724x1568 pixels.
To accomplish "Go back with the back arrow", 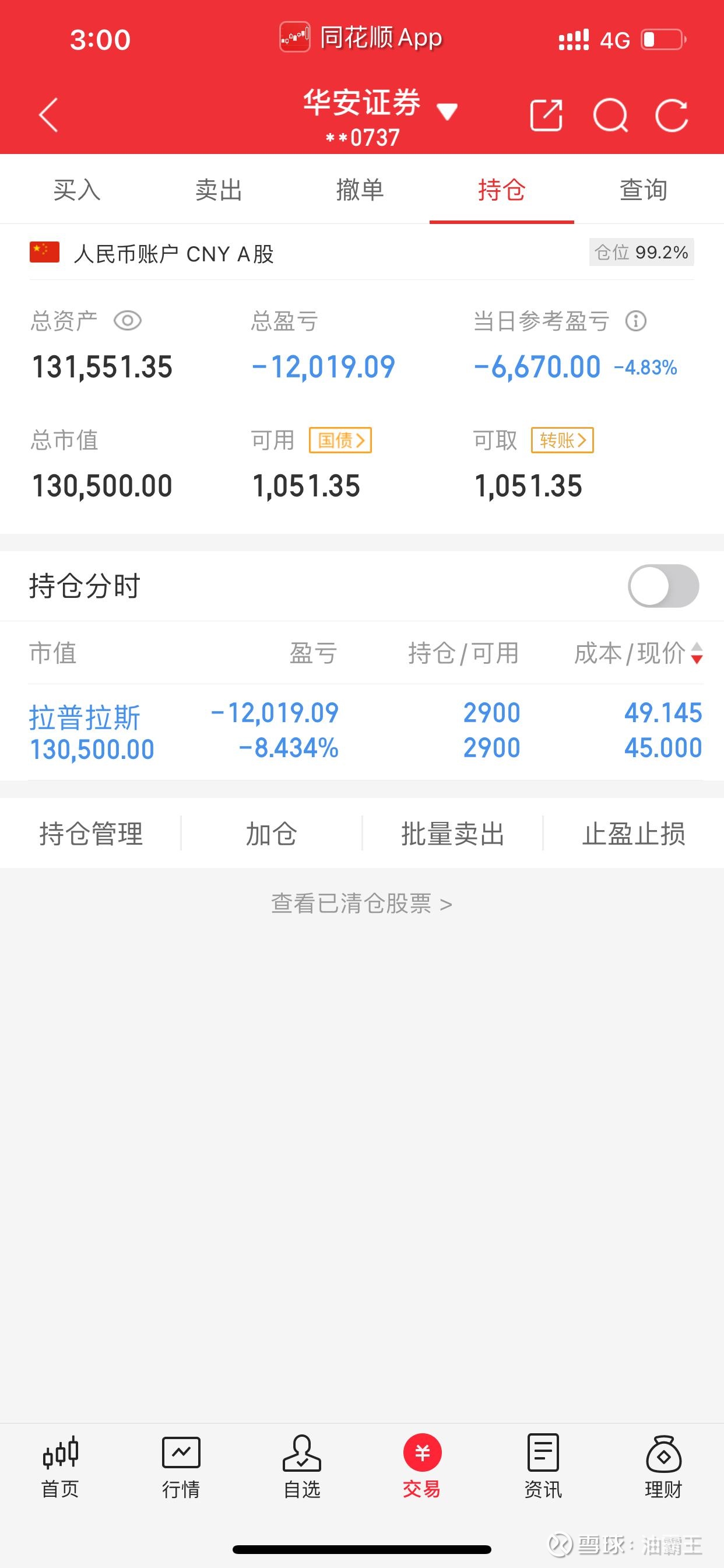I will tap(48, 116).
